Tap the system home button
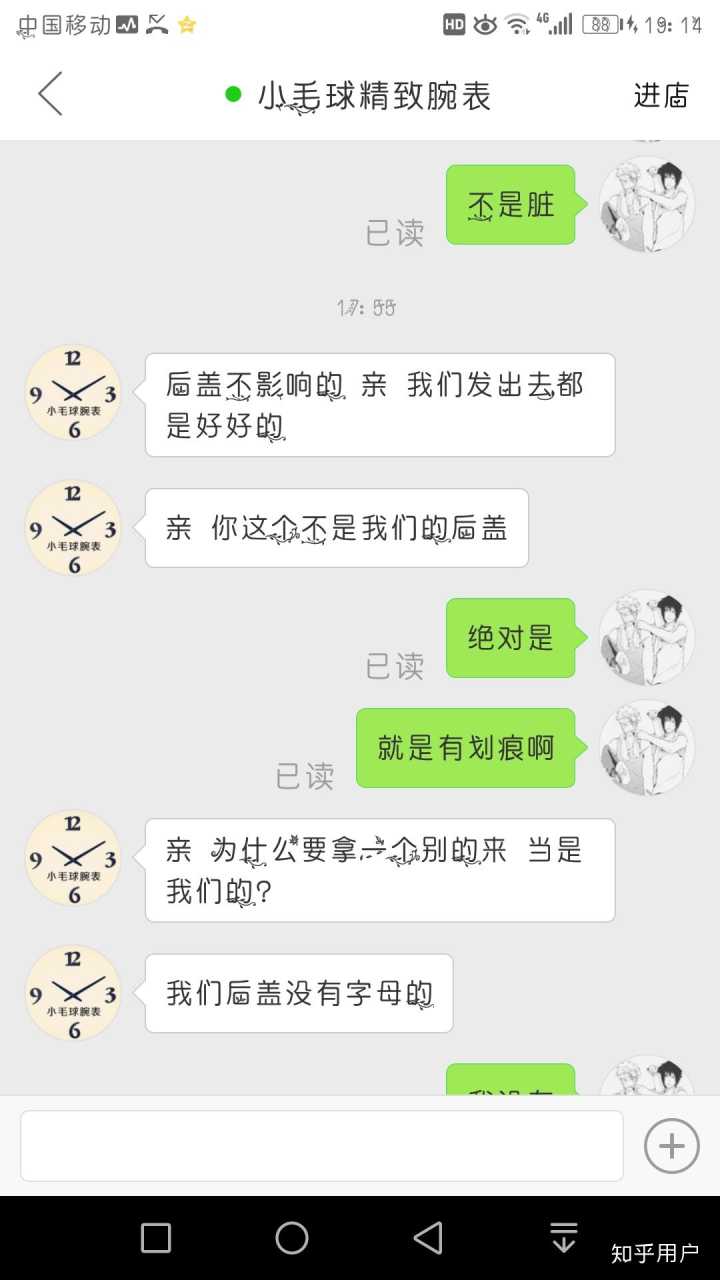This screenshot has width=720, height=1280. click(292, 1238)
